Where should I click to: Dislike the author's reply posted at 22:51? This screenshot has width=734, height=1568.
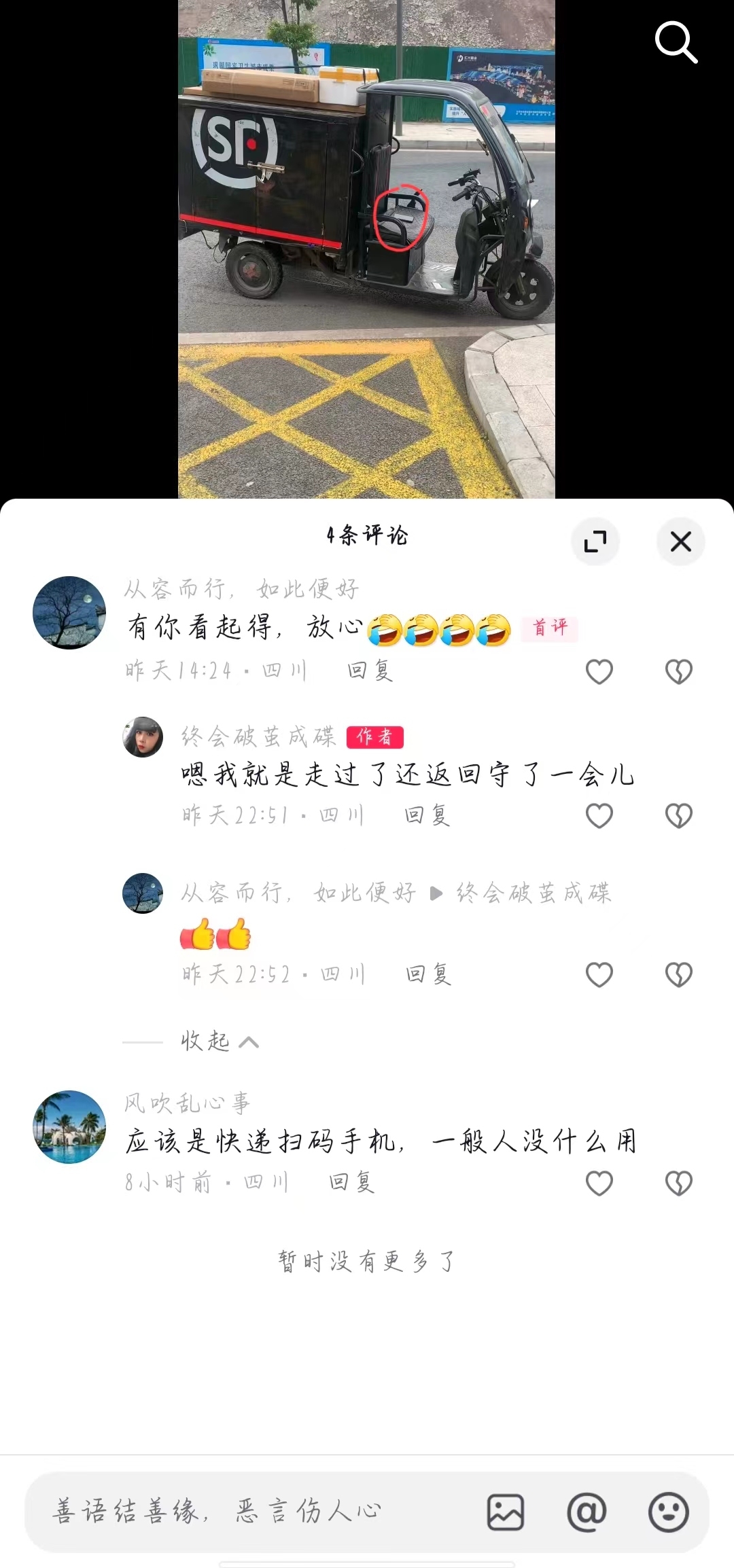[x=678, y=816]
